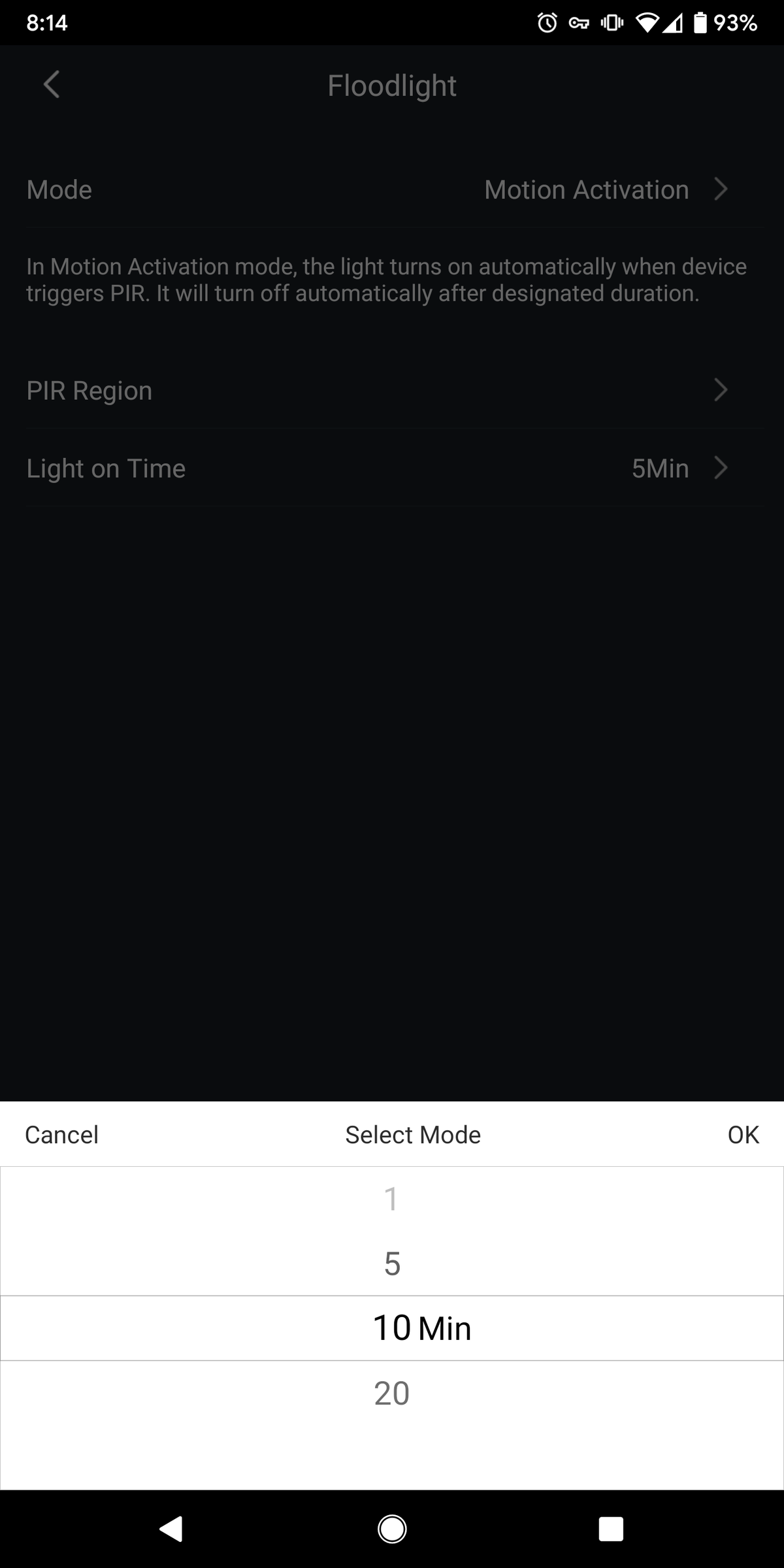784x1568 pixels.
Task: Open PIR Region settings
Action: point(392,390)
